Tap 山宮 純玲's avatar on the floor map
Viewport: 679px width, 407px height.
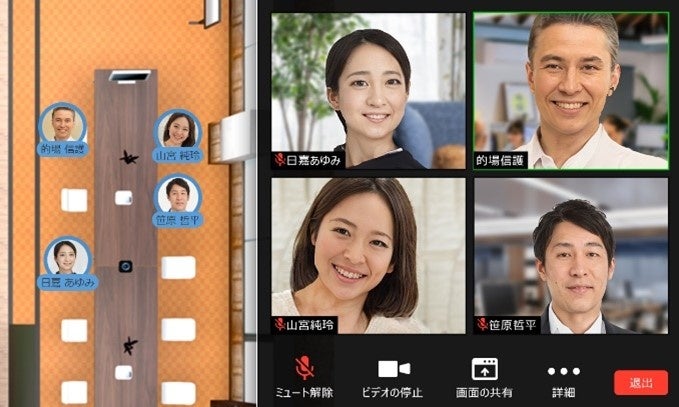[178, 130]
